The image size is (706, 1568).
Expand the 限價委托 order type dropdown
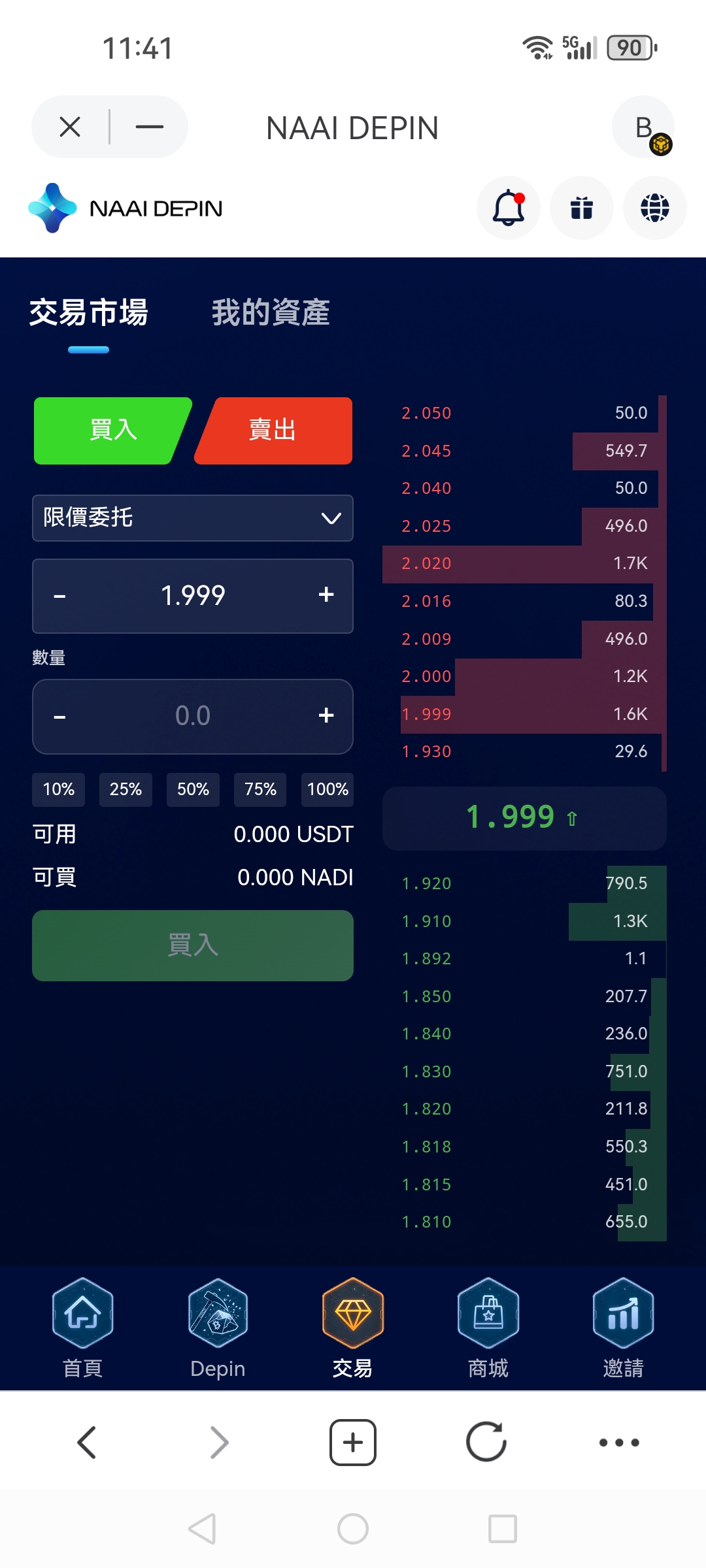193,518
